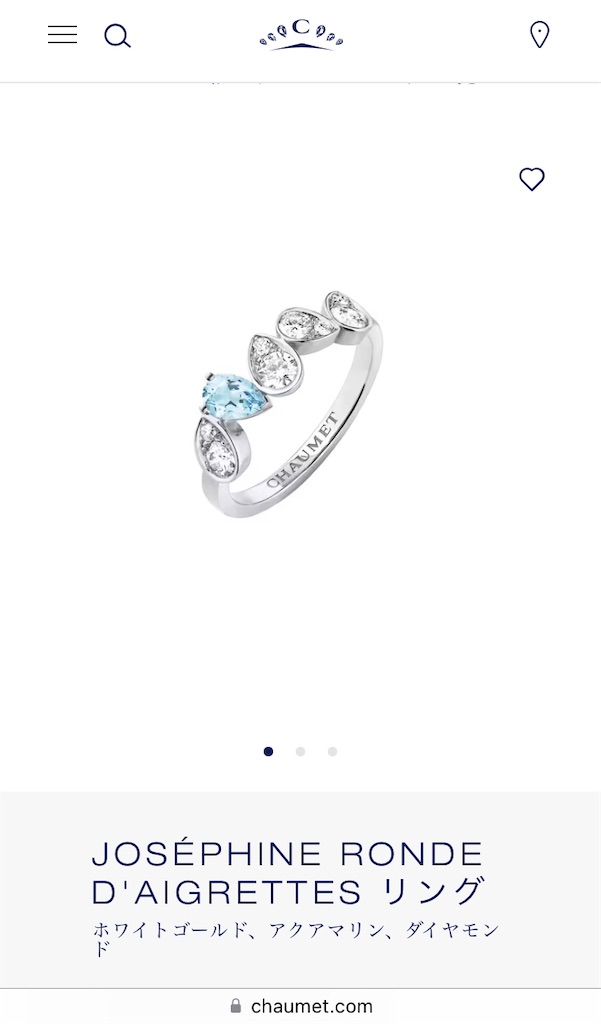Open the hamburger menu
601x1024 pixels.
coord(62,35)
